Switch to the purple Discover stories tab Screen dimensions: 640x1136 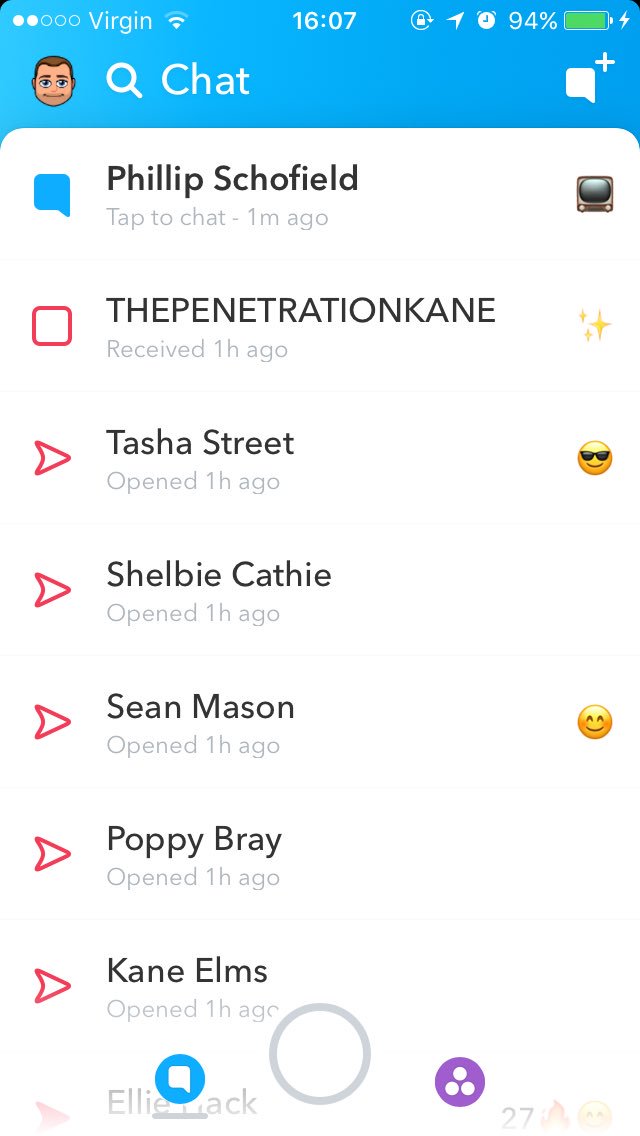(460, 1082)
